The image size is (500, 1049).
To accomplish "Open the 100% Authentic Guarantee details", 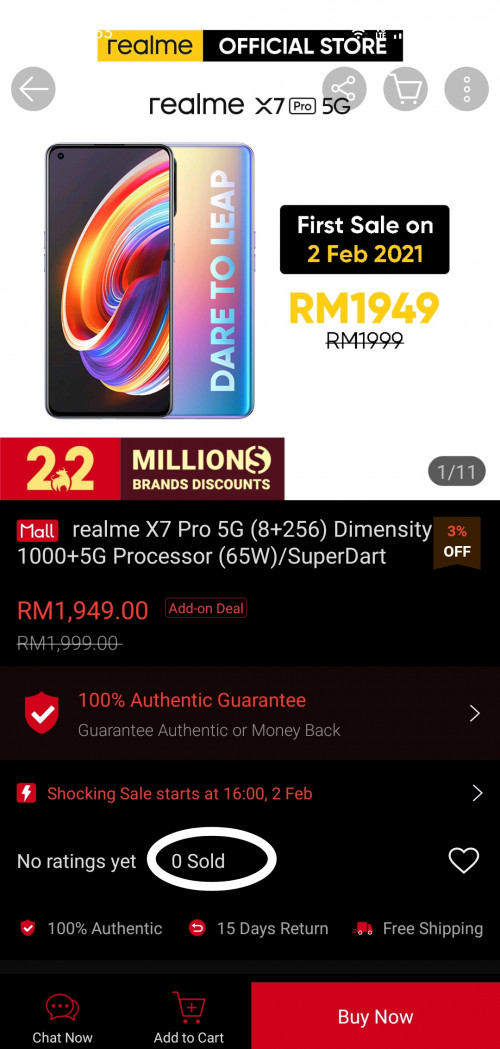I will pyautogui.click(x=250, y=713).
